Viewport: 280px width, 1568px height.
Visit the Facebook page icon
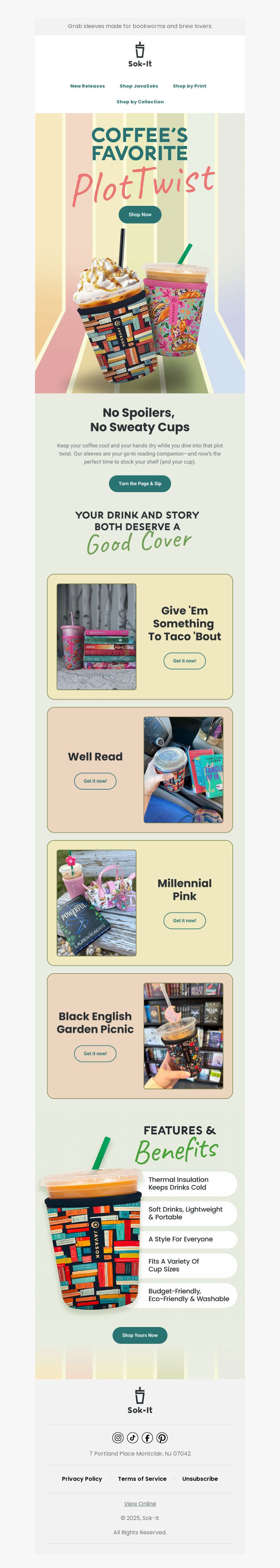point(147,1437)
